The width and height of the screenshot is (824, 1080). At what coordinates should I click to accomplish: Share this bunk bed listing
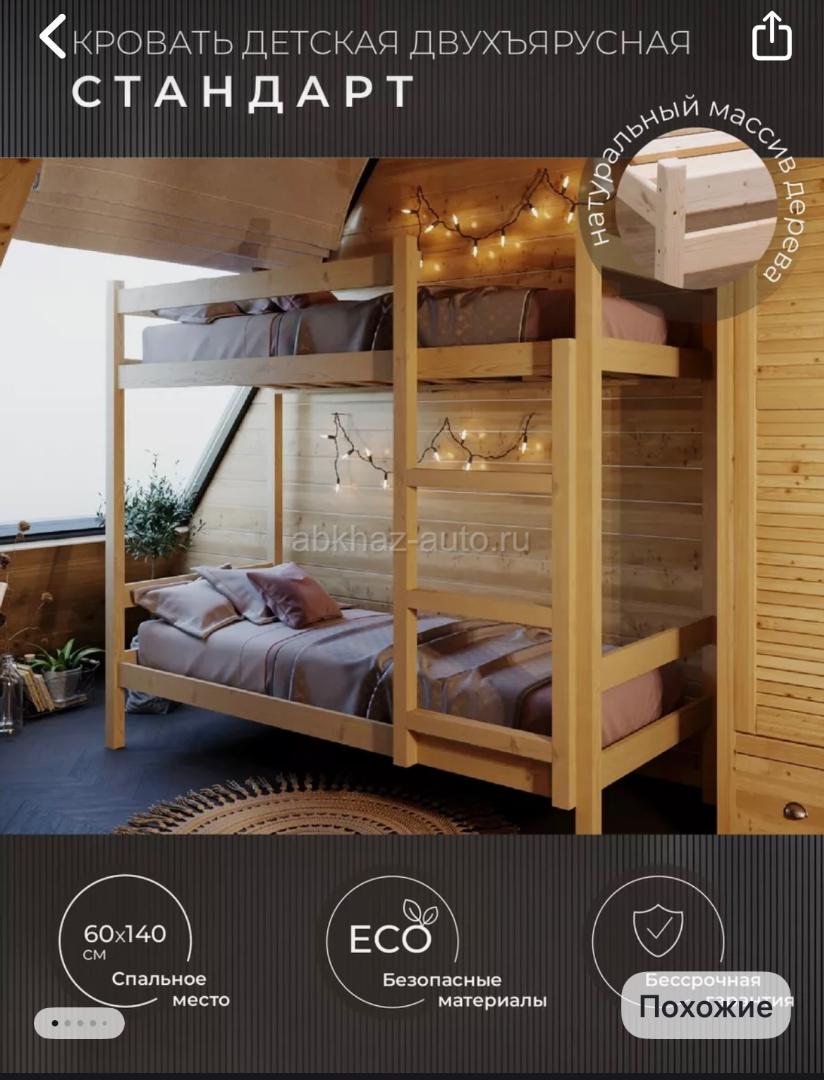click(771, 37)
